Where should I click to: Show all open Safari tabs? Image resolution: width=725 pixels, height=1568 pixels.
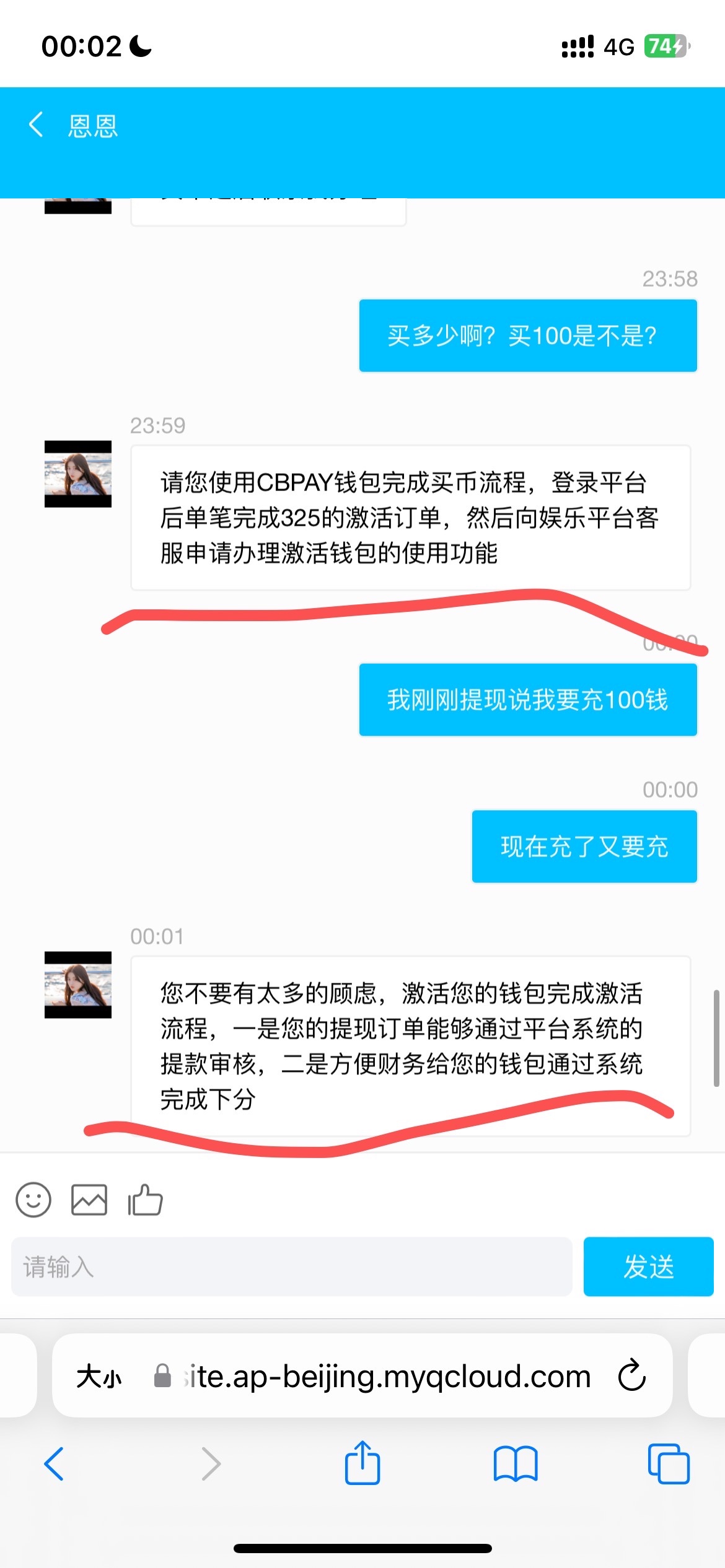click(x=668, y=1464)
